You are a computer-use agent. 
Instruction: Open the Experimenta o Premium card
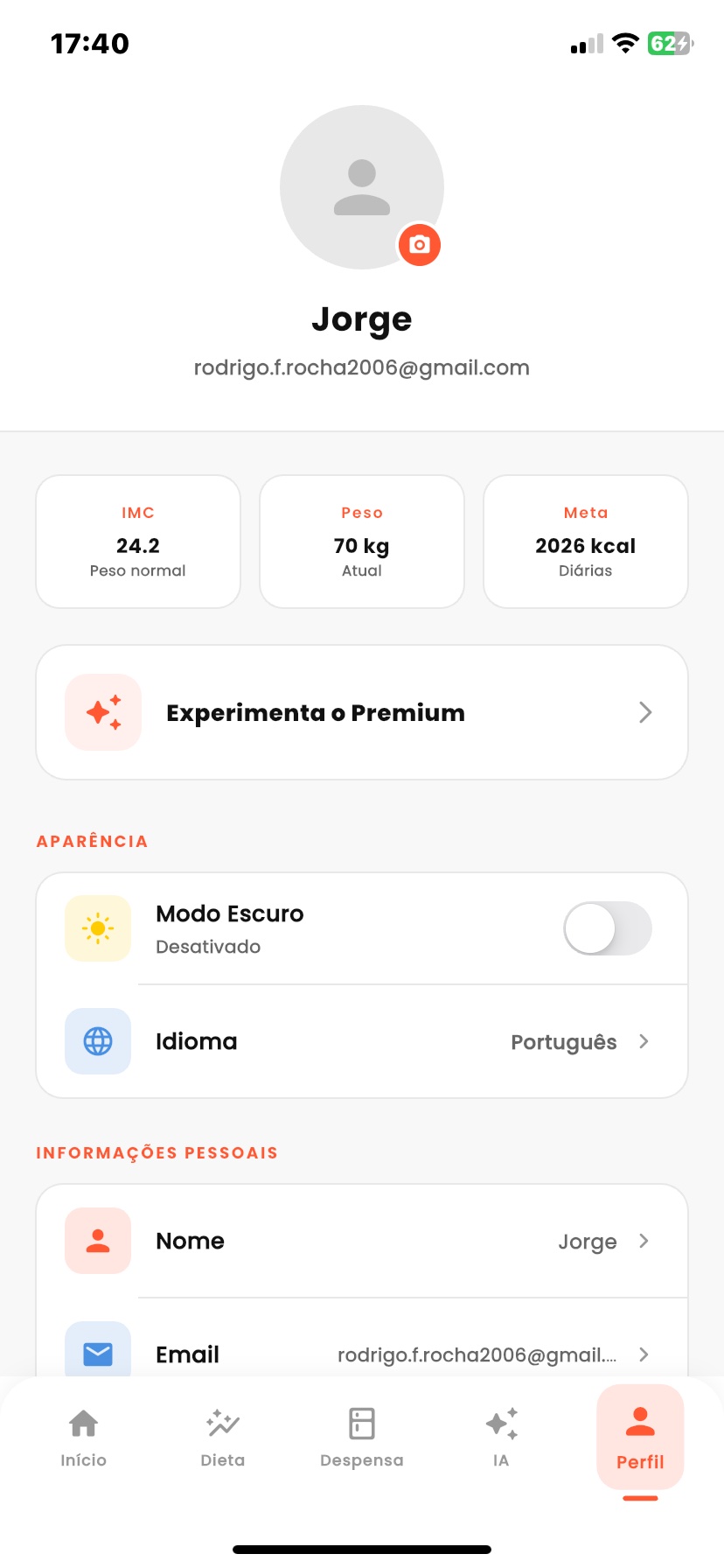point(362,712)
